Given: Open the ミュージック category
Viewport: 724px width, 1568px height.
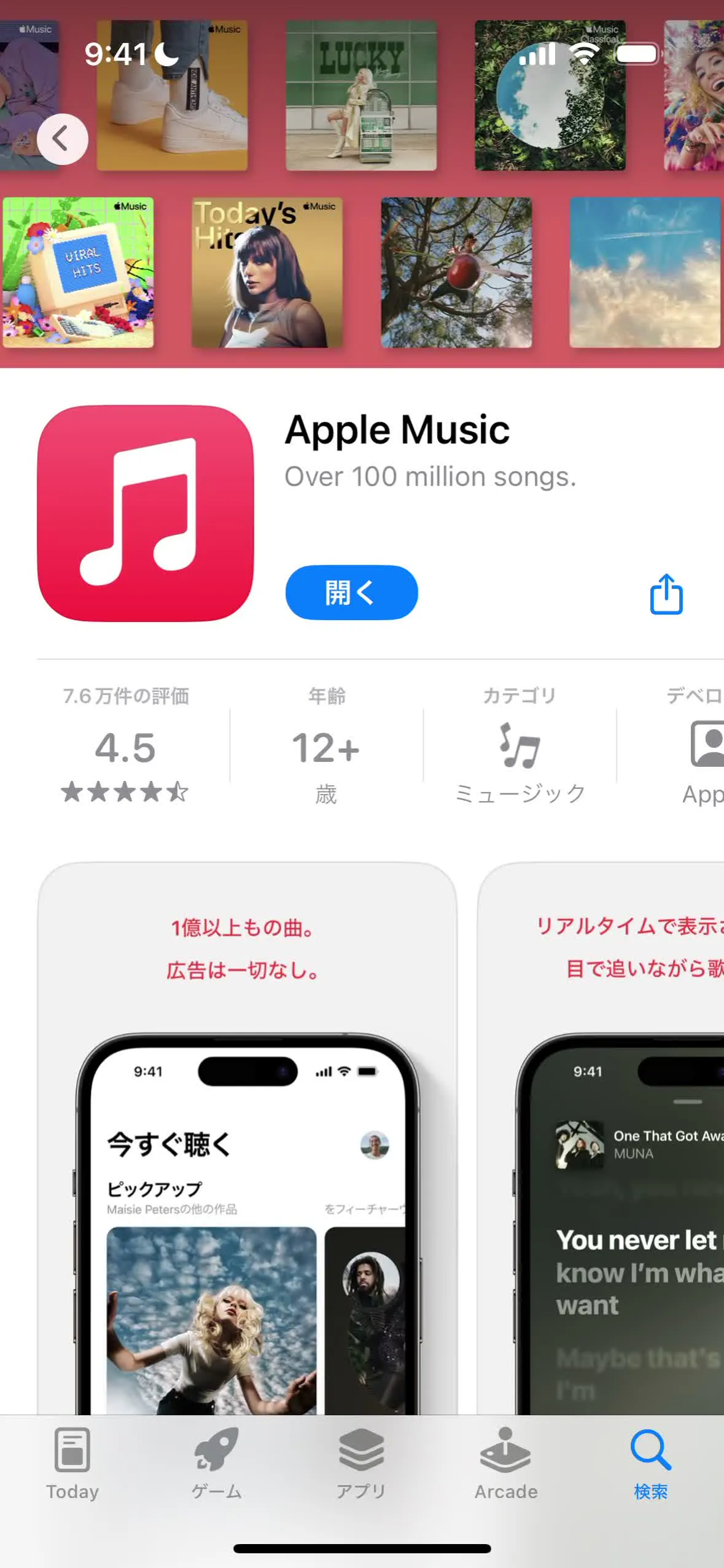Looking at the screenshot, I should 520,746.
